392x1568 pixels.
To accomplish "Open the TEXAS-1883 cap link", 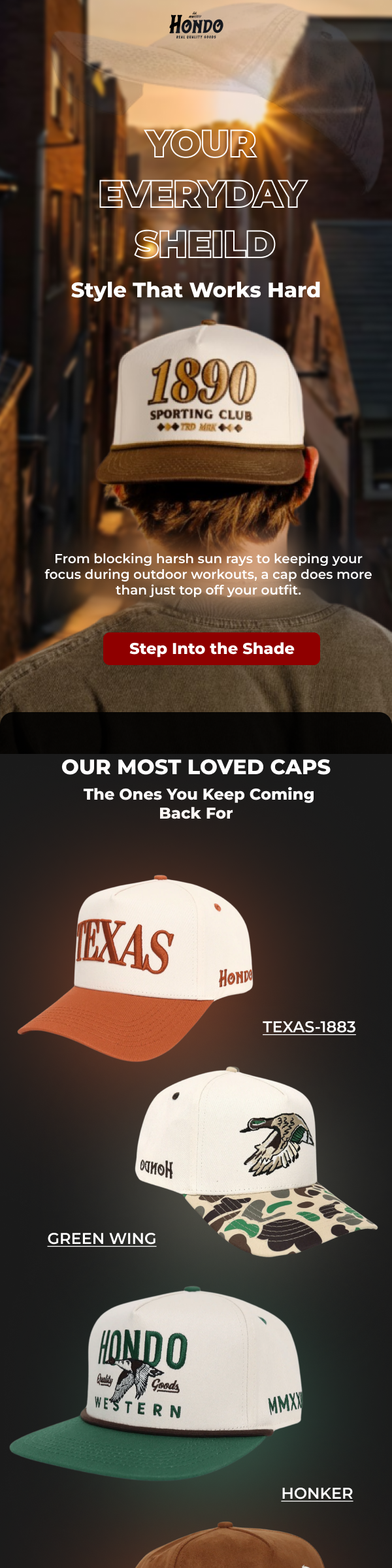I will (309, 1027).
